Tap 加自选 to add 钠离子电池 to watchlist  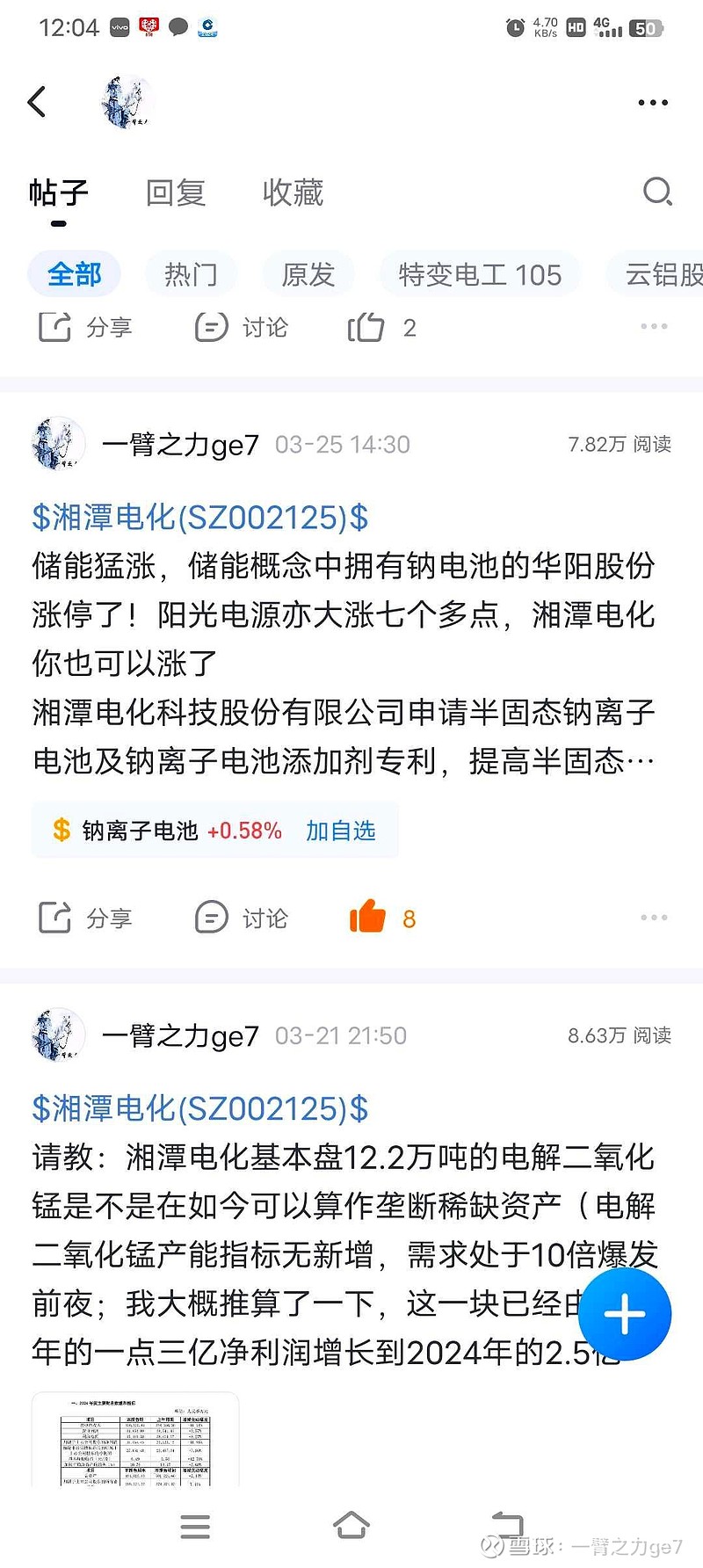coord(341,830)
